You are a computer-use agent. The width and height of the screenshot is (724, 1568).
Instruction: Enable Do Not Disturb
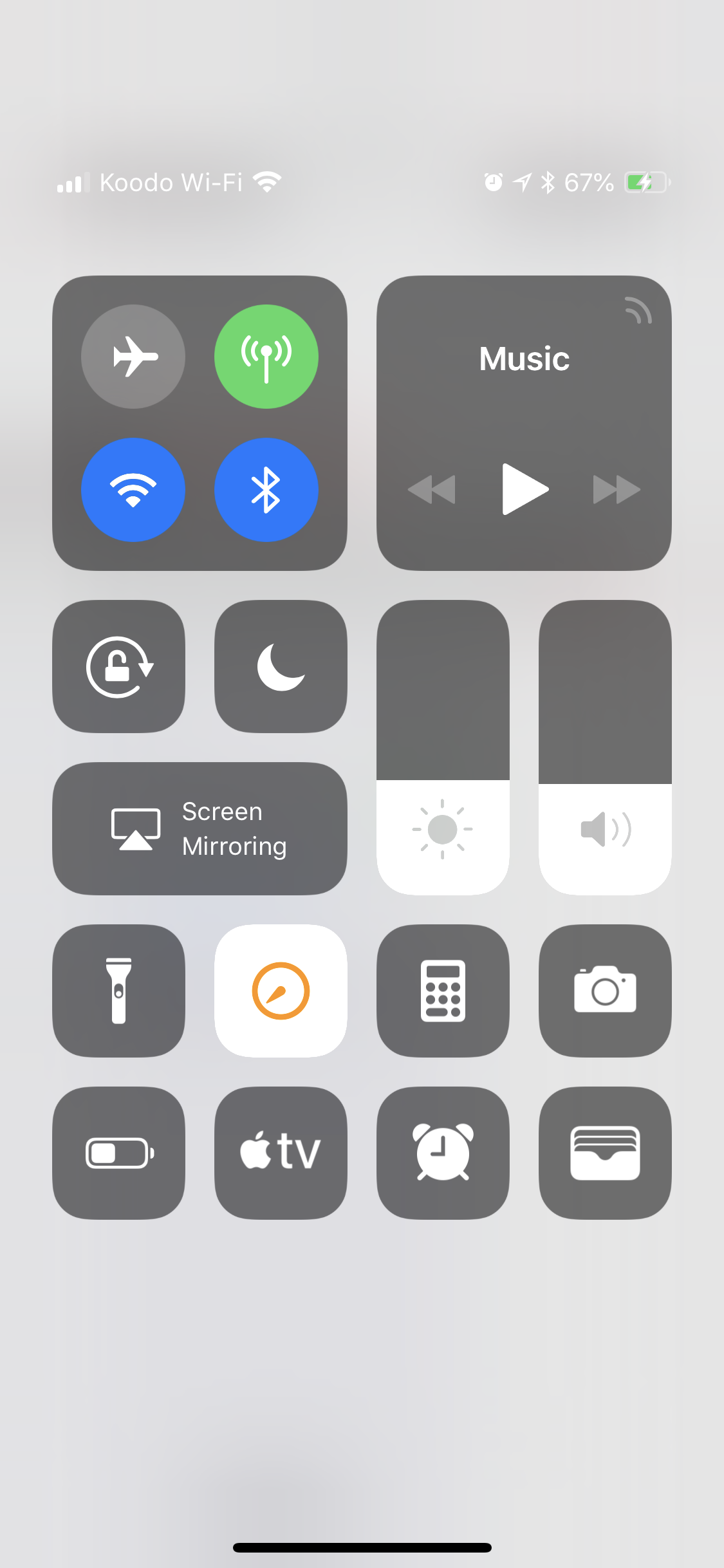coord(281,666)
